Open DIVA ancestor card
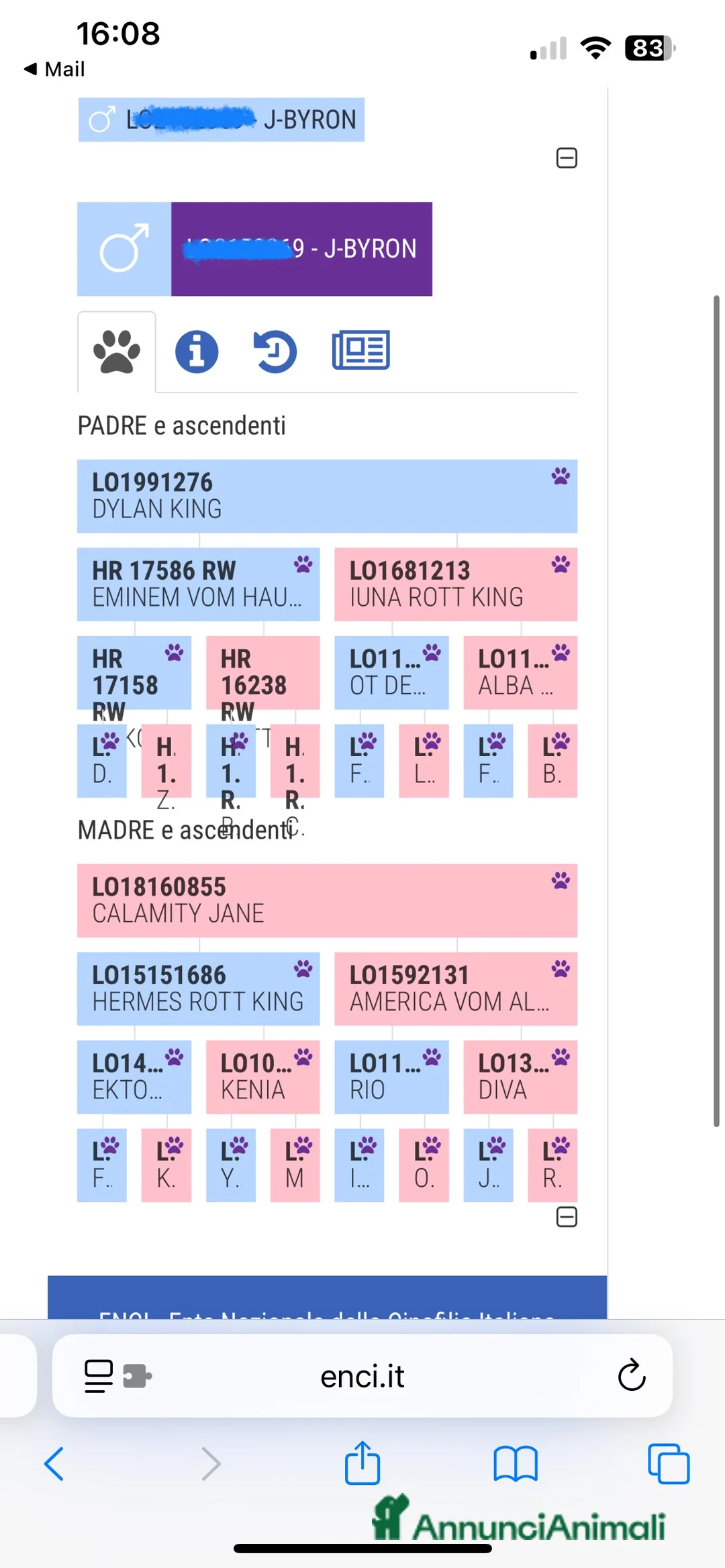 coord(520,1077)
